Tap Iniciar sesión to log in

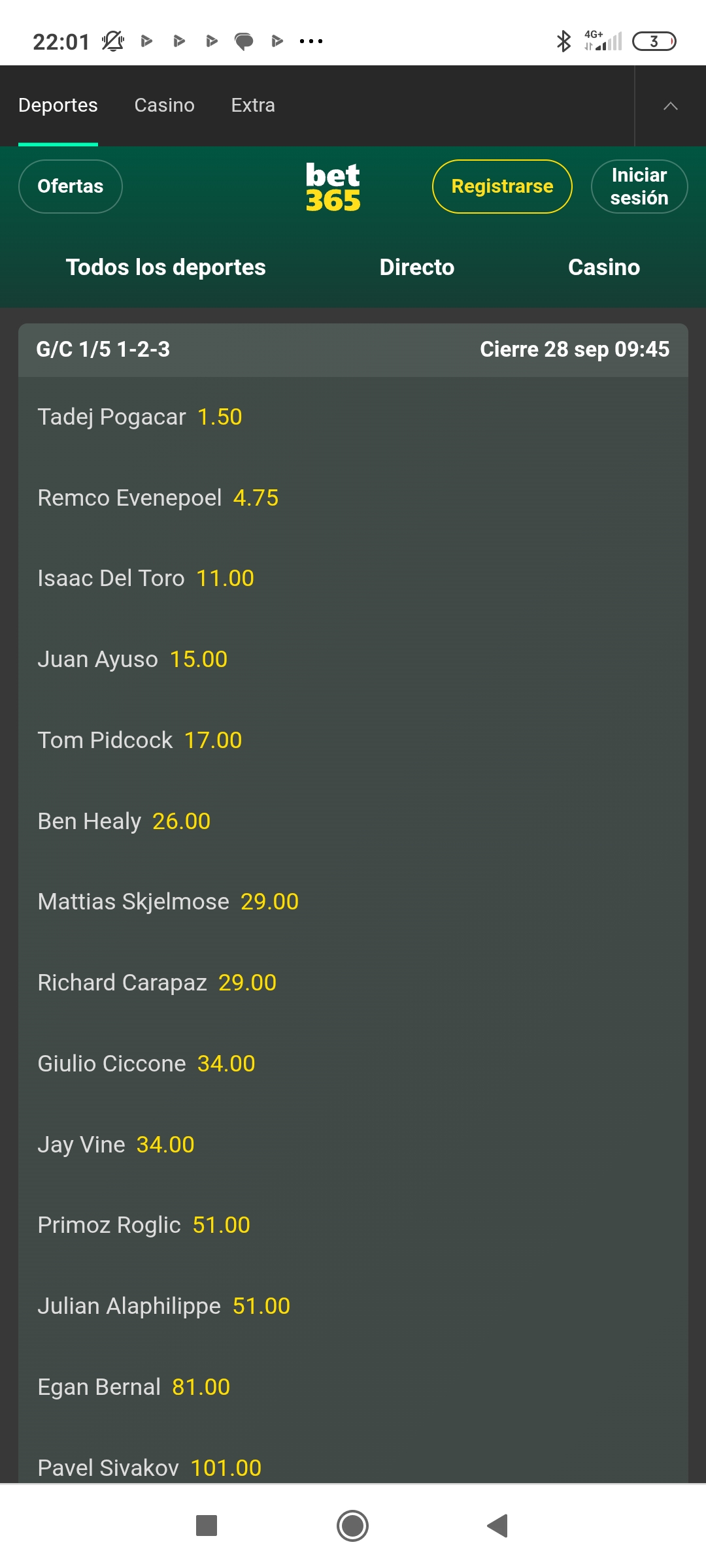pyautogui.click(x=639, y=186)
